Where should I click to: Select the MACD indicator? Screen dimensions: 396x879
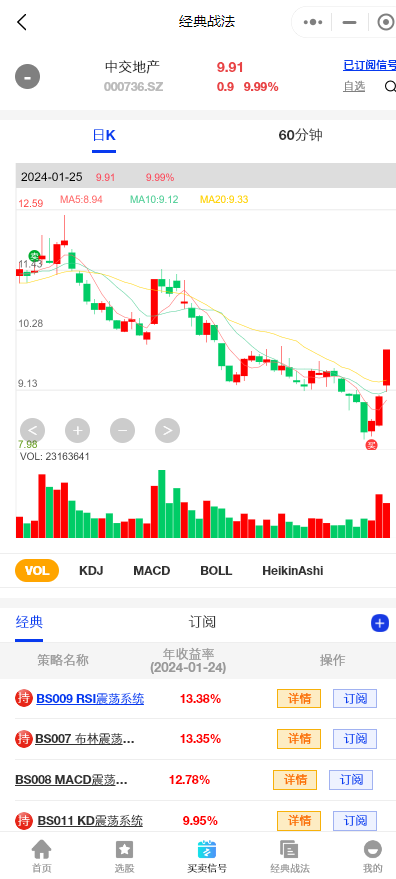point(151,571)
